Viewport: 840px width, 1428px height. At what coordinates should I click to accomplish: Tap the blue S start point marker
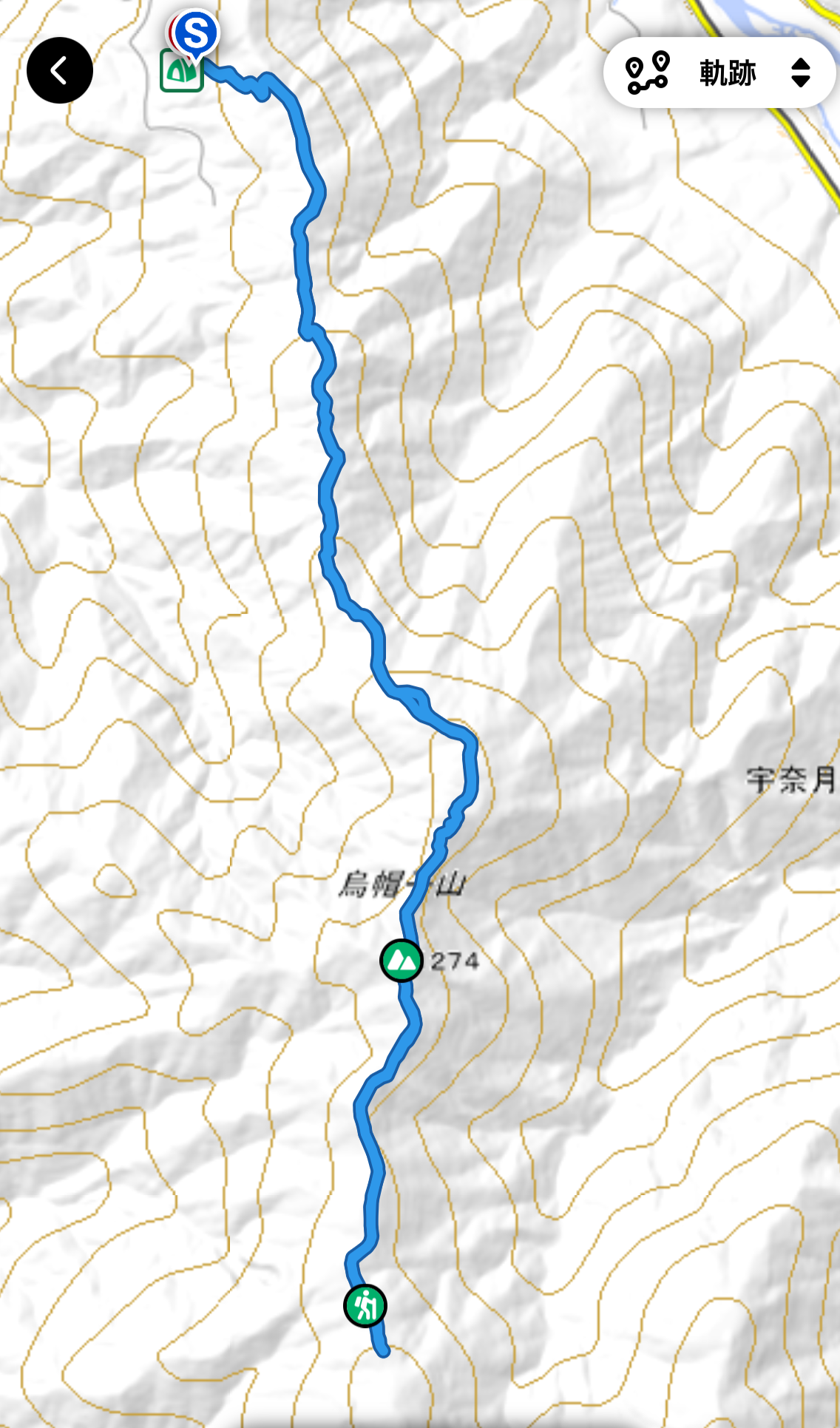tap(196, 33)
